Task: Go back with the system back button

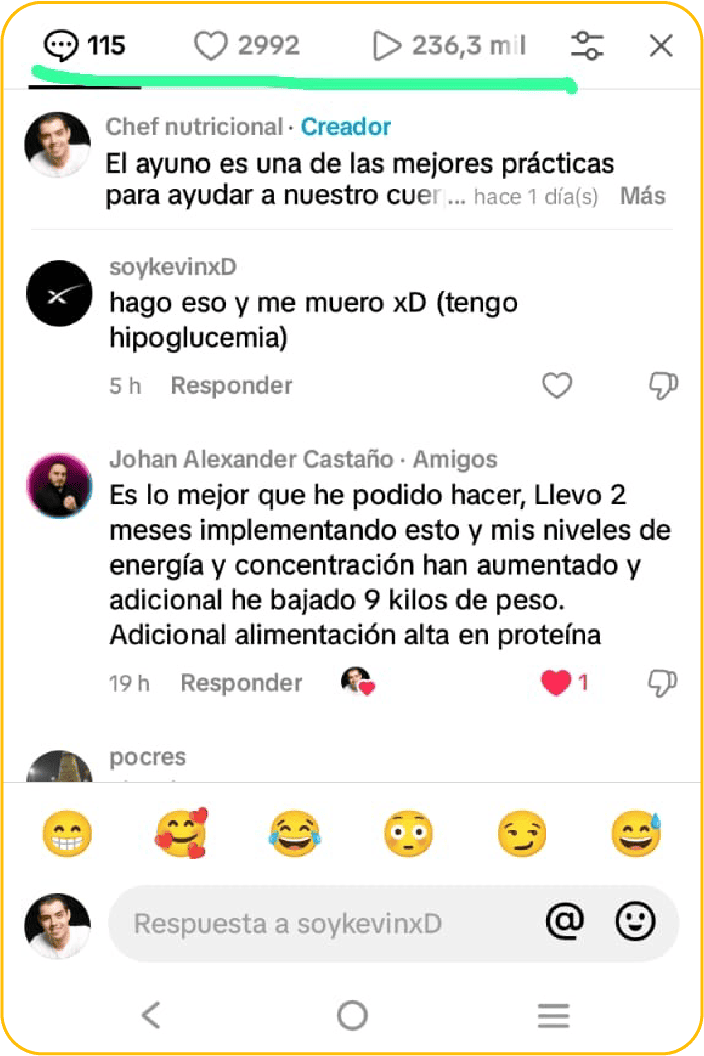Action: tap(150, 1016)
